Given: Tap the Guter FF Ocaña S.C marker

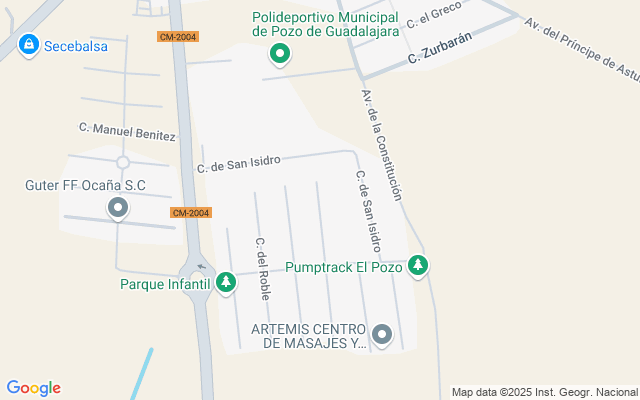Looking at the screenshot, I should tap(118, 208).
